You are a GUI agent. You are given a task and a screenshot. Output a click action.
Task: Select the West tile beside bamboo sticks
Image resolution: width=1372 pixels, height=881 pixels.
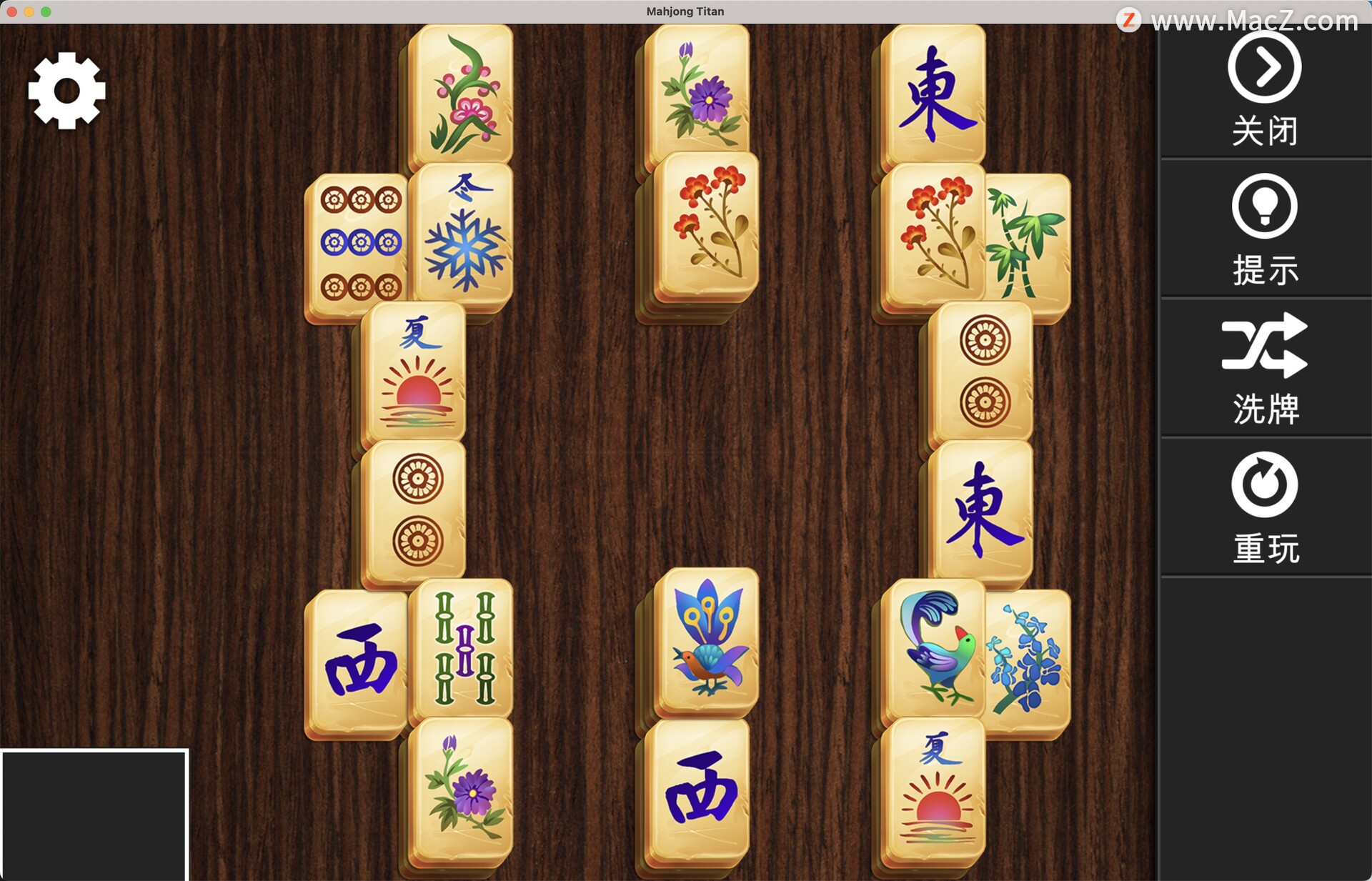click(x=357, y=661)
